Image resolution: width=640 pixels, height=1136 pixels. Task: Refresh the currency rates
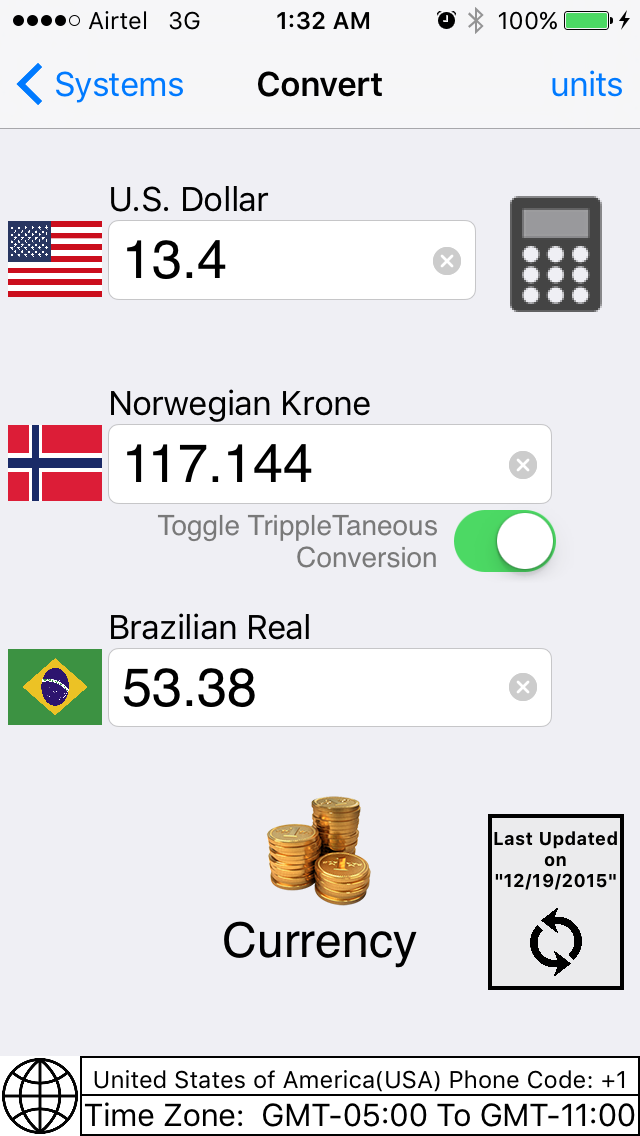click(556, 942)
